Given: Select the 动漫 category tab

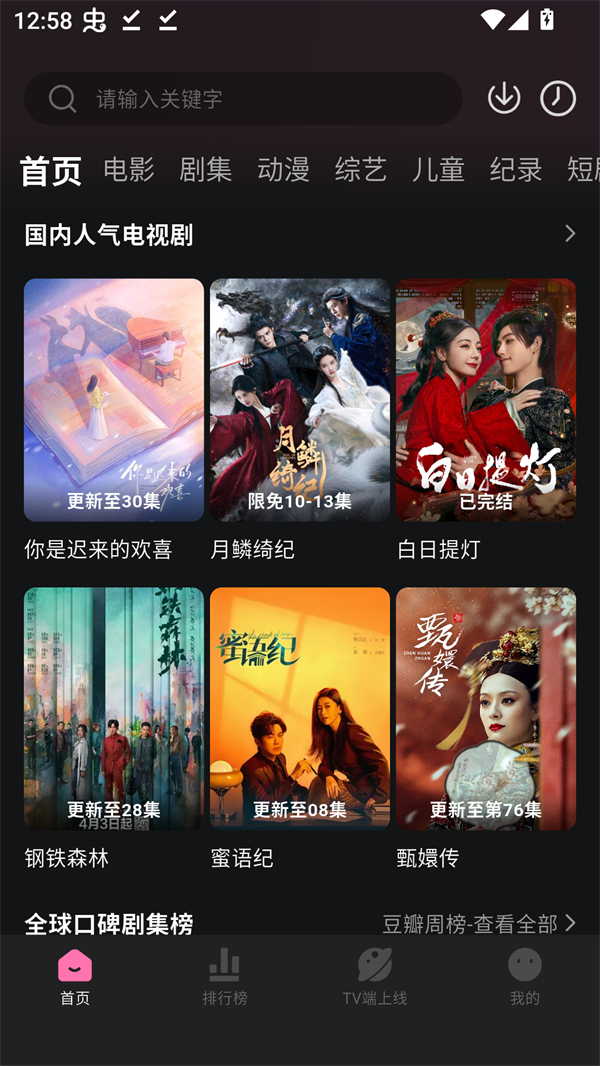Looking at the screenshot, I should pyautogui.click(x=283, y=170).
